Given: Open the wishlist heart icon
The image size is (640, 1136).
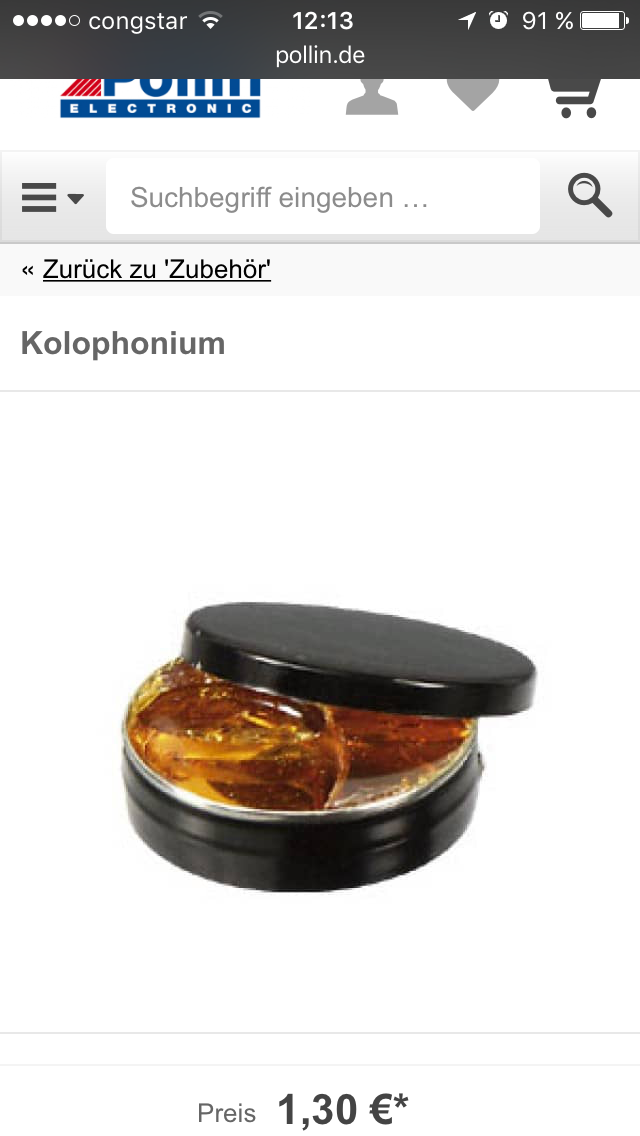Looking at the screenshot, I should coord(473,95).
